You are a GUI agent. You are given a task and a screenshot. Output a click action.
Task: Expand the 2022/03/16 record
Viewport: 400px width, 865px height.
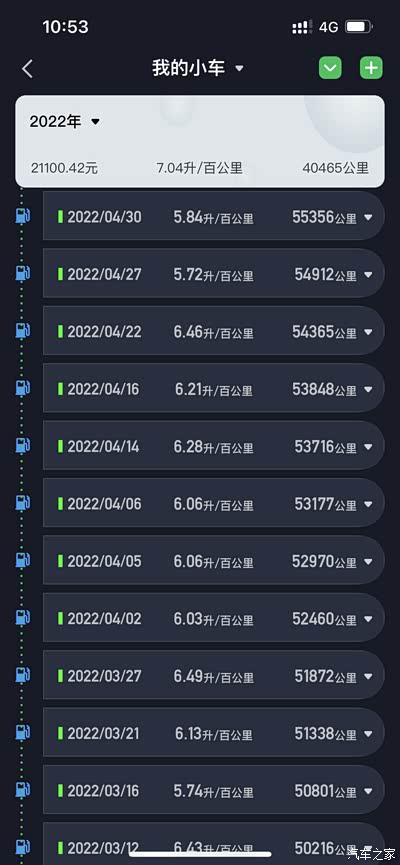click(214, 790)
